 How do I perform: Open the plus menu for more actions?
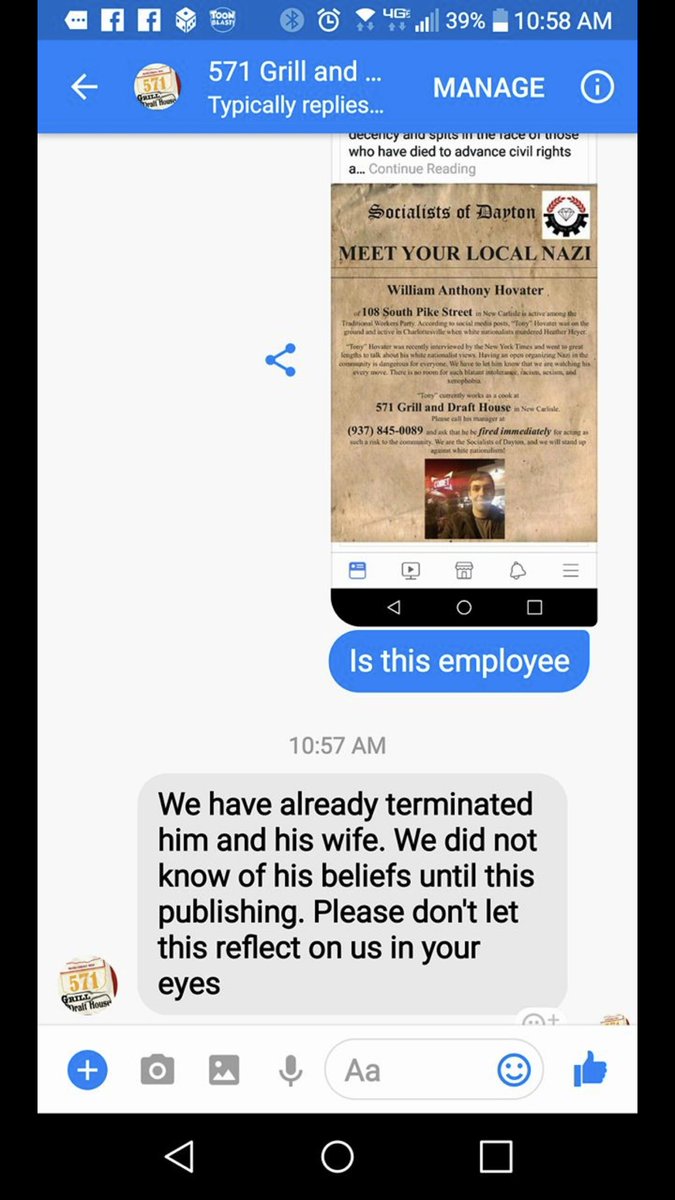coord(87,1071)
